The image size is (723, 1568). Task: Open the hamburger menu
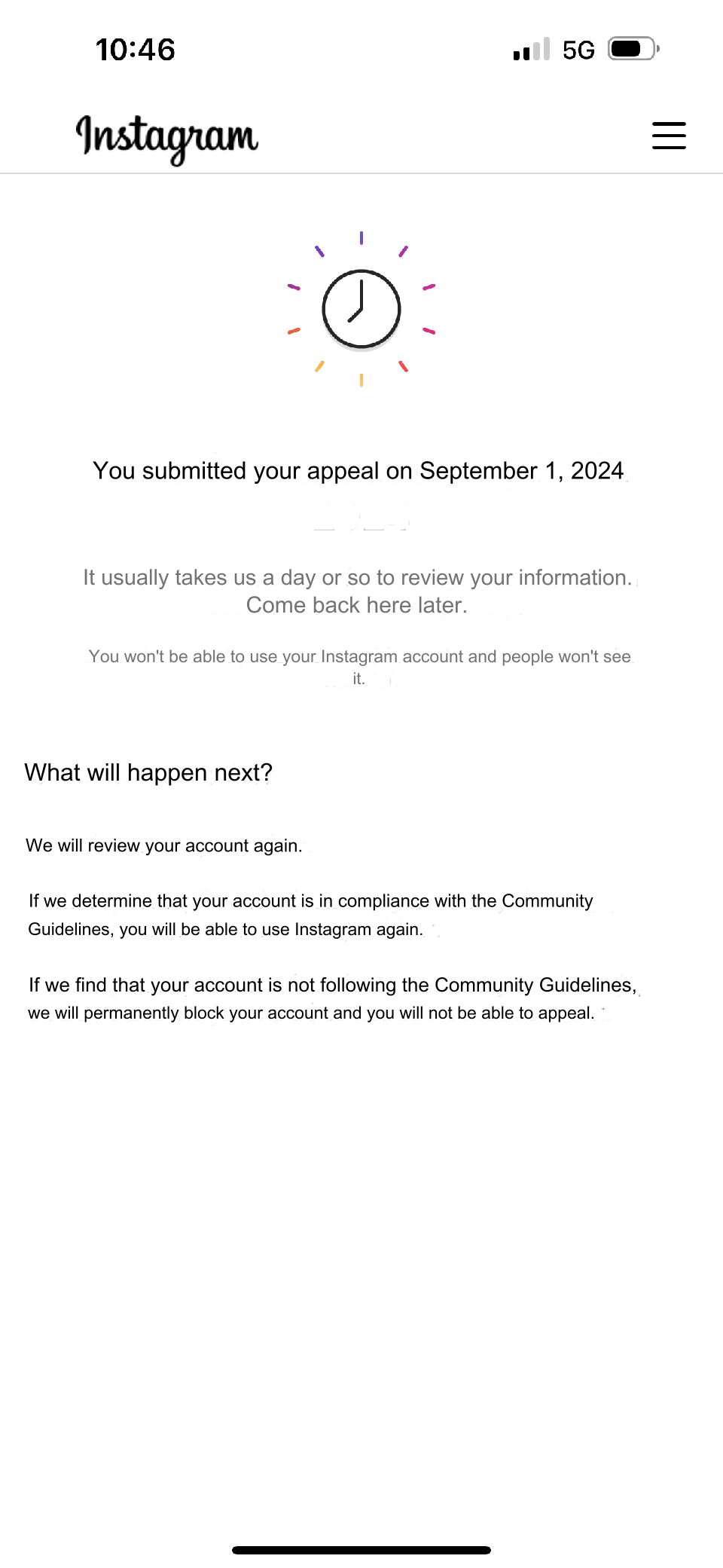click(x=669, y=136)
